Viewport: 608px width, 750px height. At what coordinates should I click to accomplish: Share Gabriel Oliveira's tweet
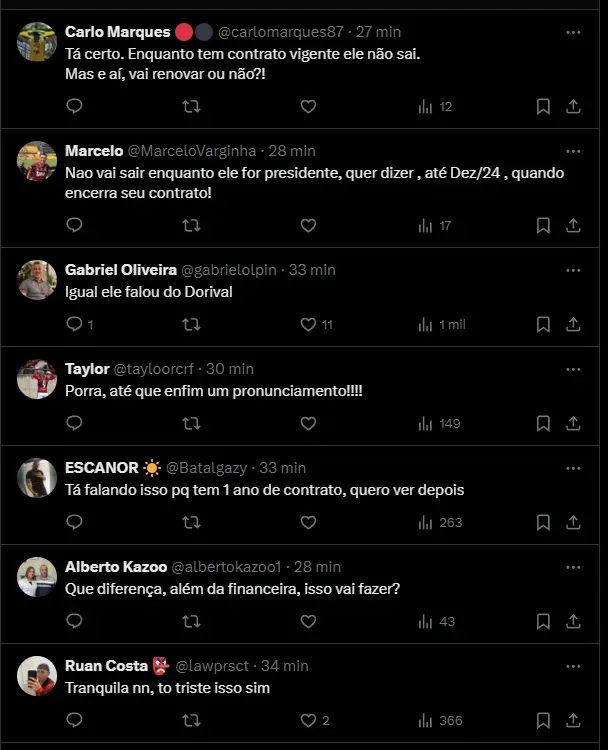(x=573, y=324)
